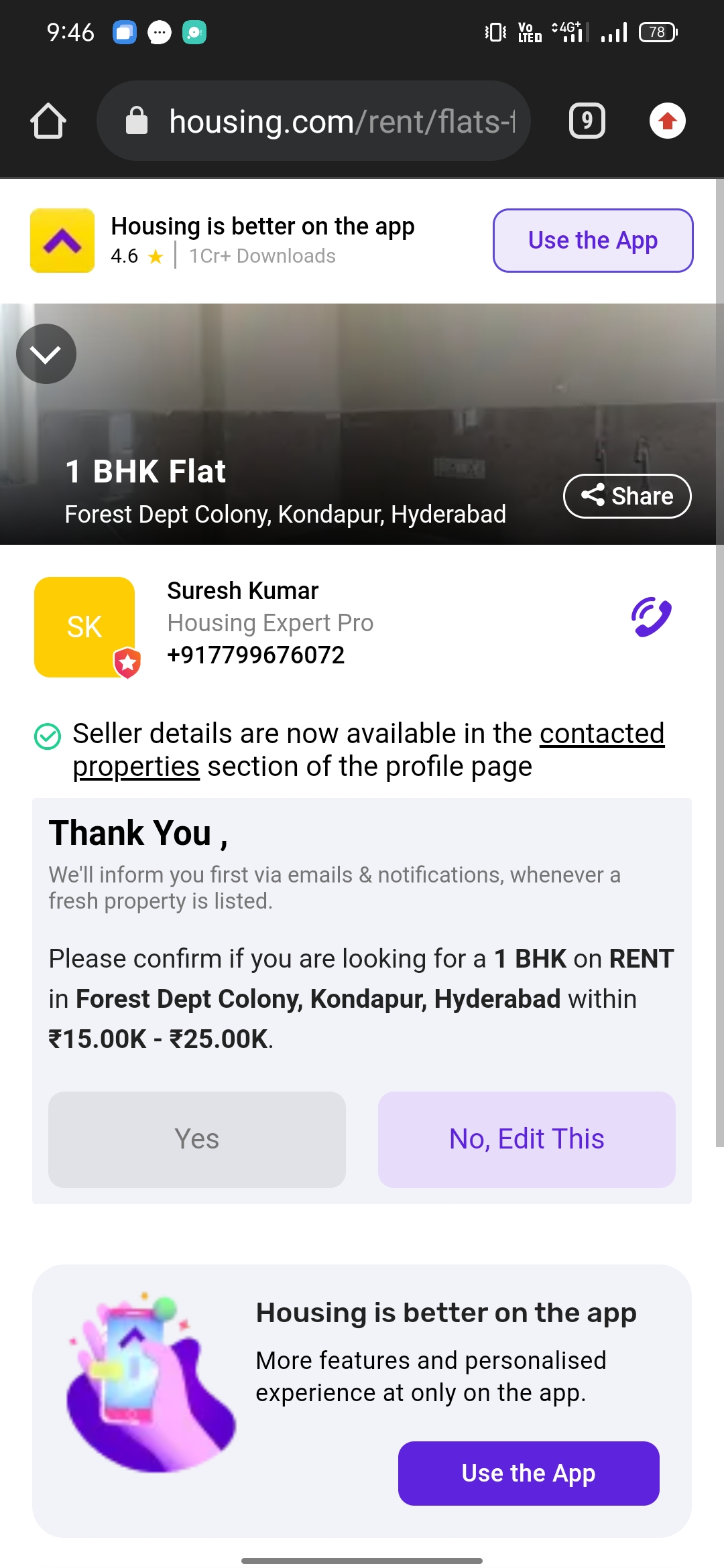
Task: Call Suresh Kumar via phone icon
Action: pyautogui.click(x=652, y=616)
